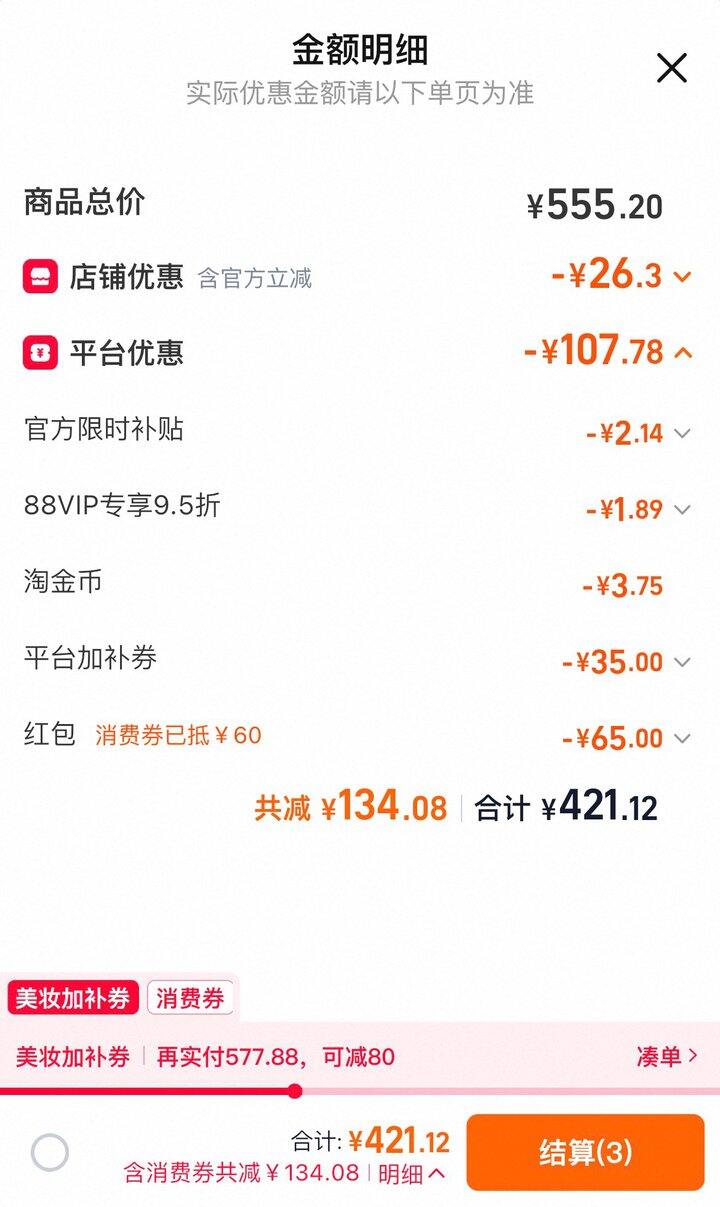720x1207 pixels.
Task: Open 凑单 to add more items
Action: click(666, 1056)
